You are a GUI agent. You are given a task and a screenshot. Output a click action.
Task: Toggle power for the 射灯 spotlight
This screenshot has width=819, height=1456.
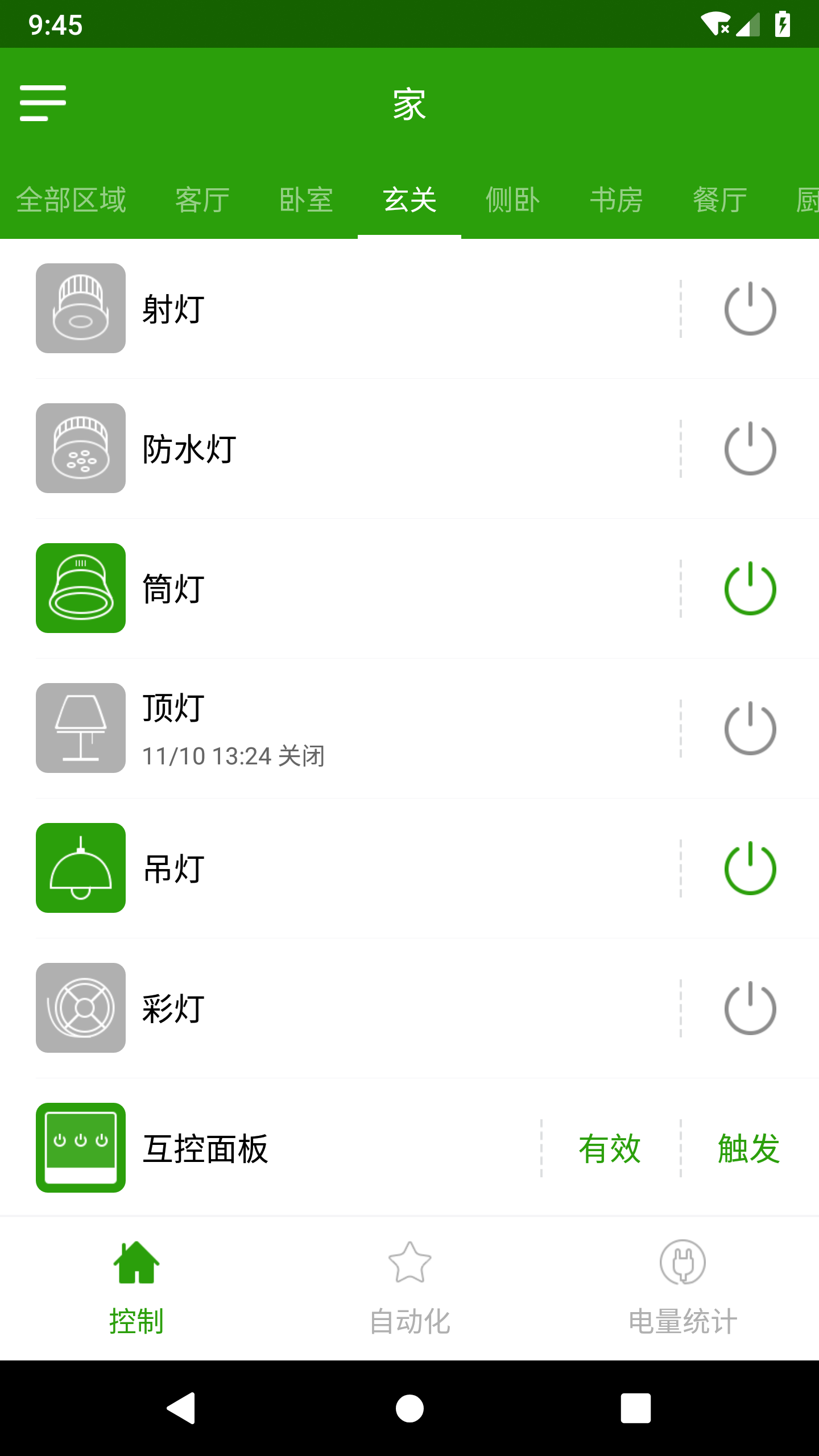coord(750,308)
